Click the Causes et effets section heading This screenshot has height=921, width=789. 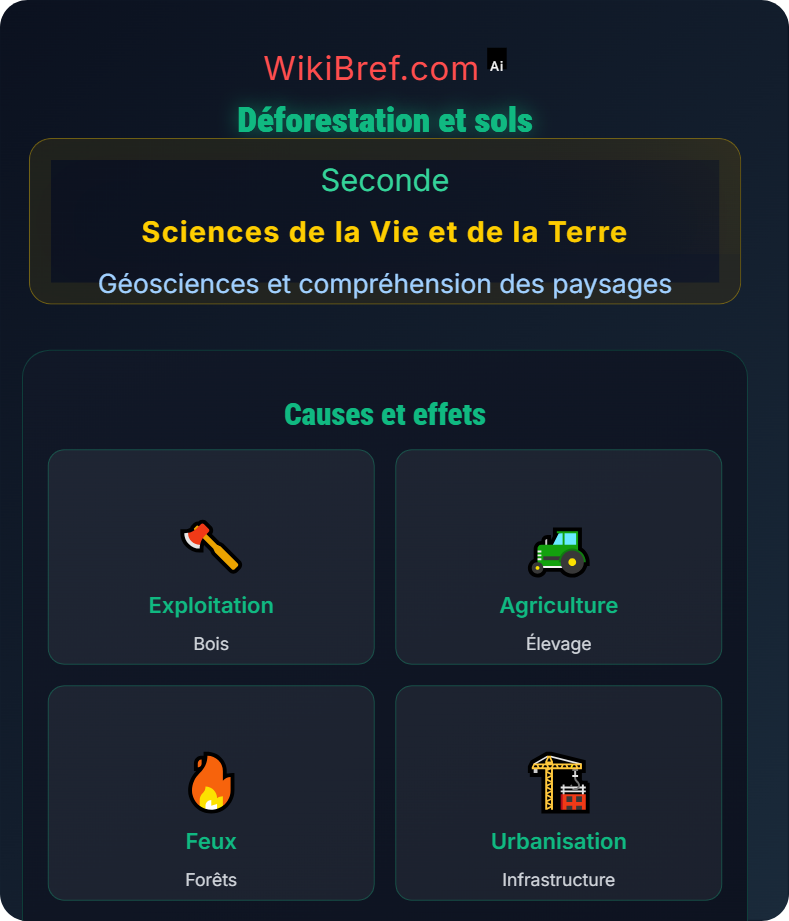coord(386,414)
